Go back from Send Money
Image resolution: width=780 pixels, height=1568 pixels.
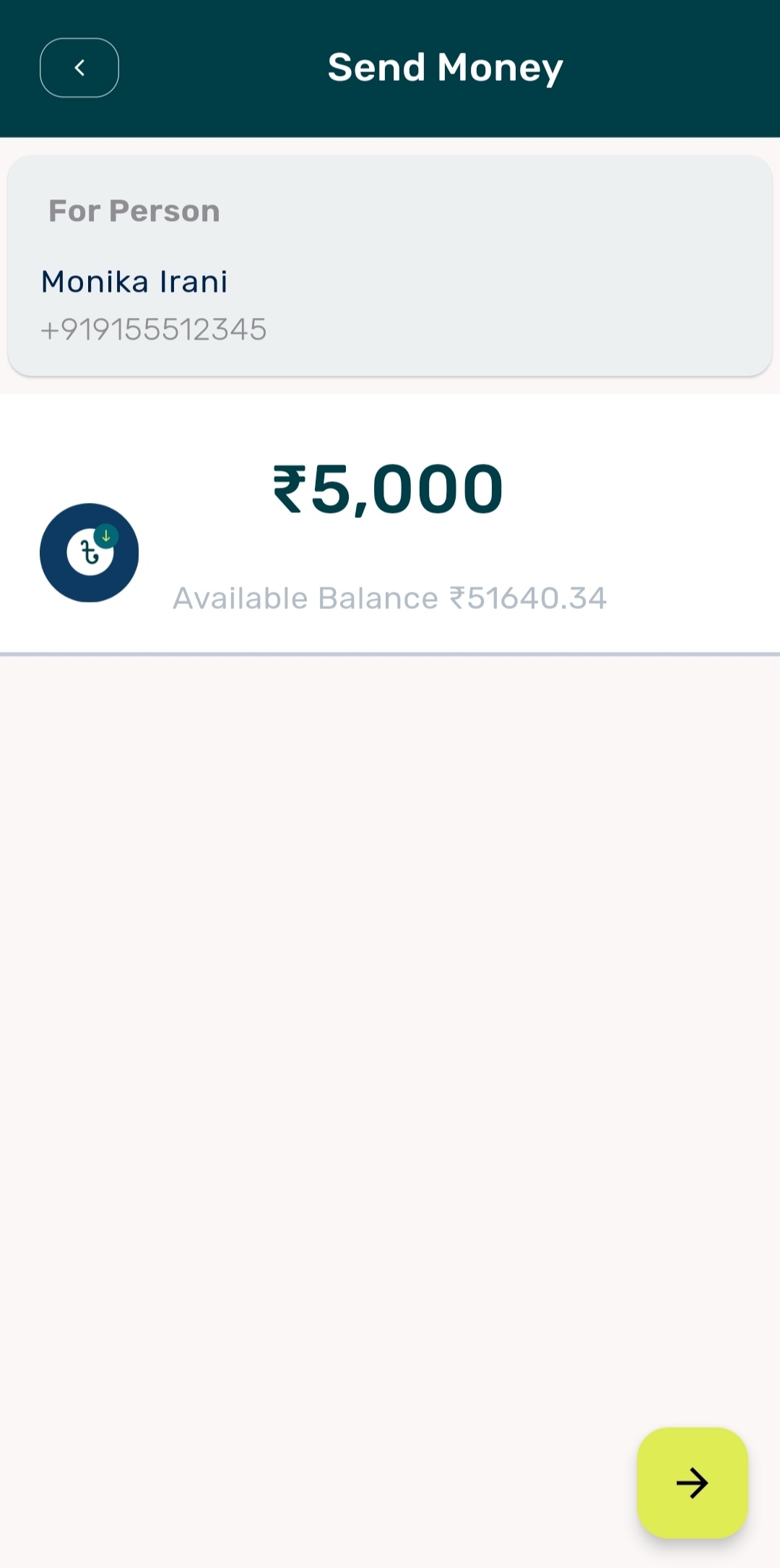[x=79, y=68]
